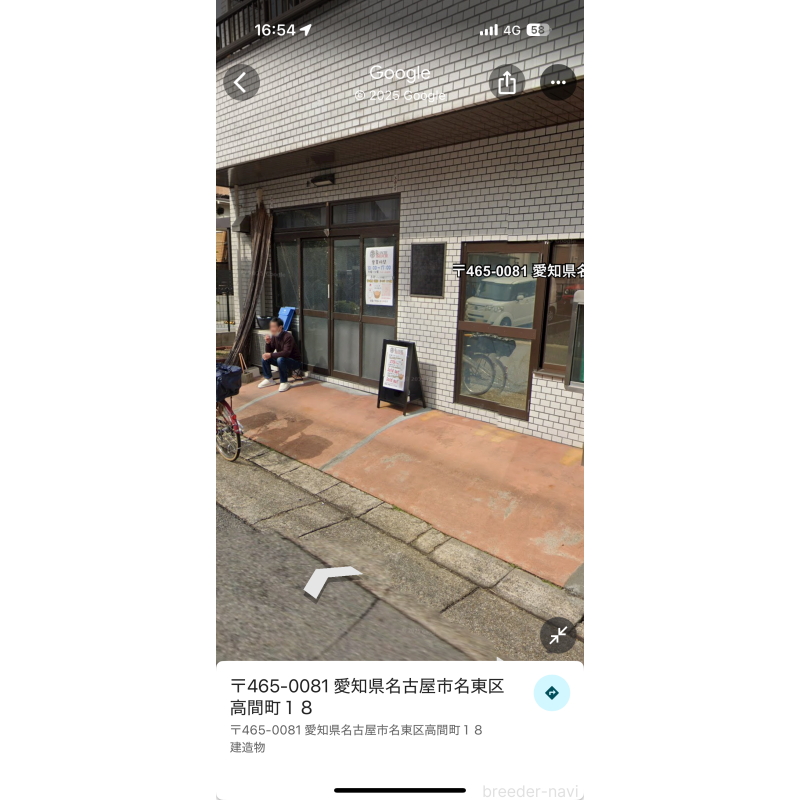The width and height of the screenshot is (800, 800).
Task: Open the three-dot overflow menu
Action: [558, 82]
